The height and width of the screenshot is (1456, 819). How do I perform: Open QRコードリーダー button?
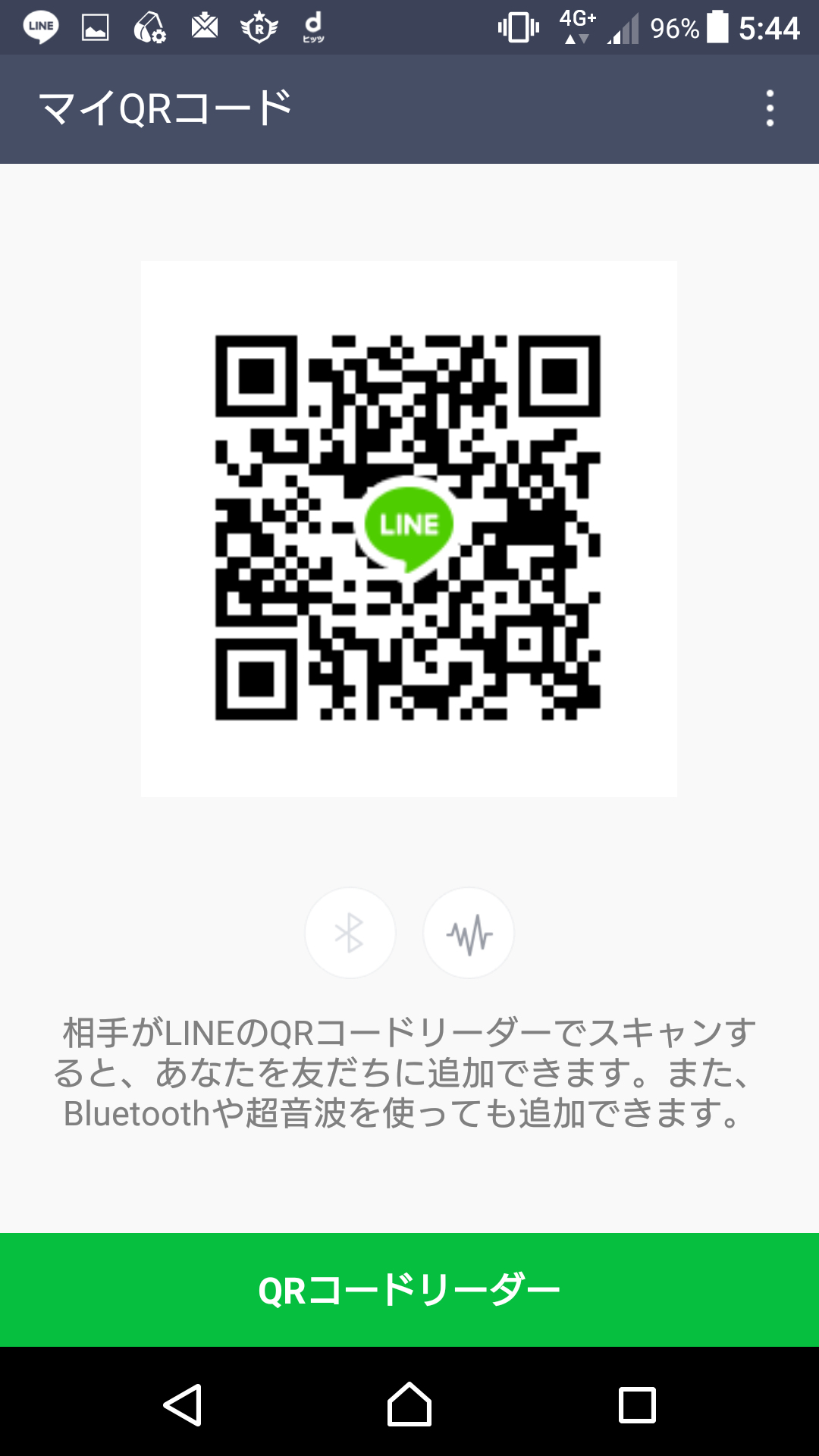pos(409,1290)
